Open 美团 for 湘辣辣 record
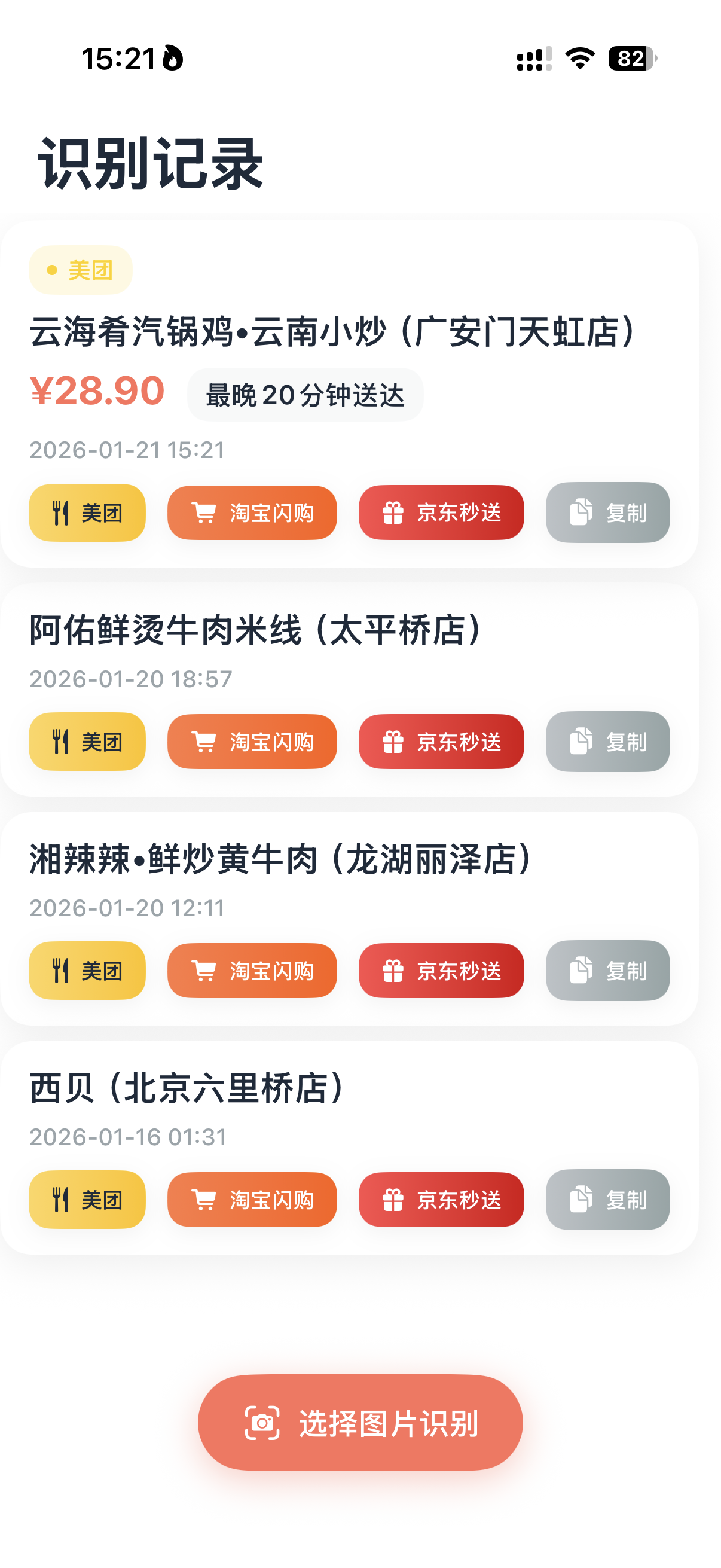 87,970
